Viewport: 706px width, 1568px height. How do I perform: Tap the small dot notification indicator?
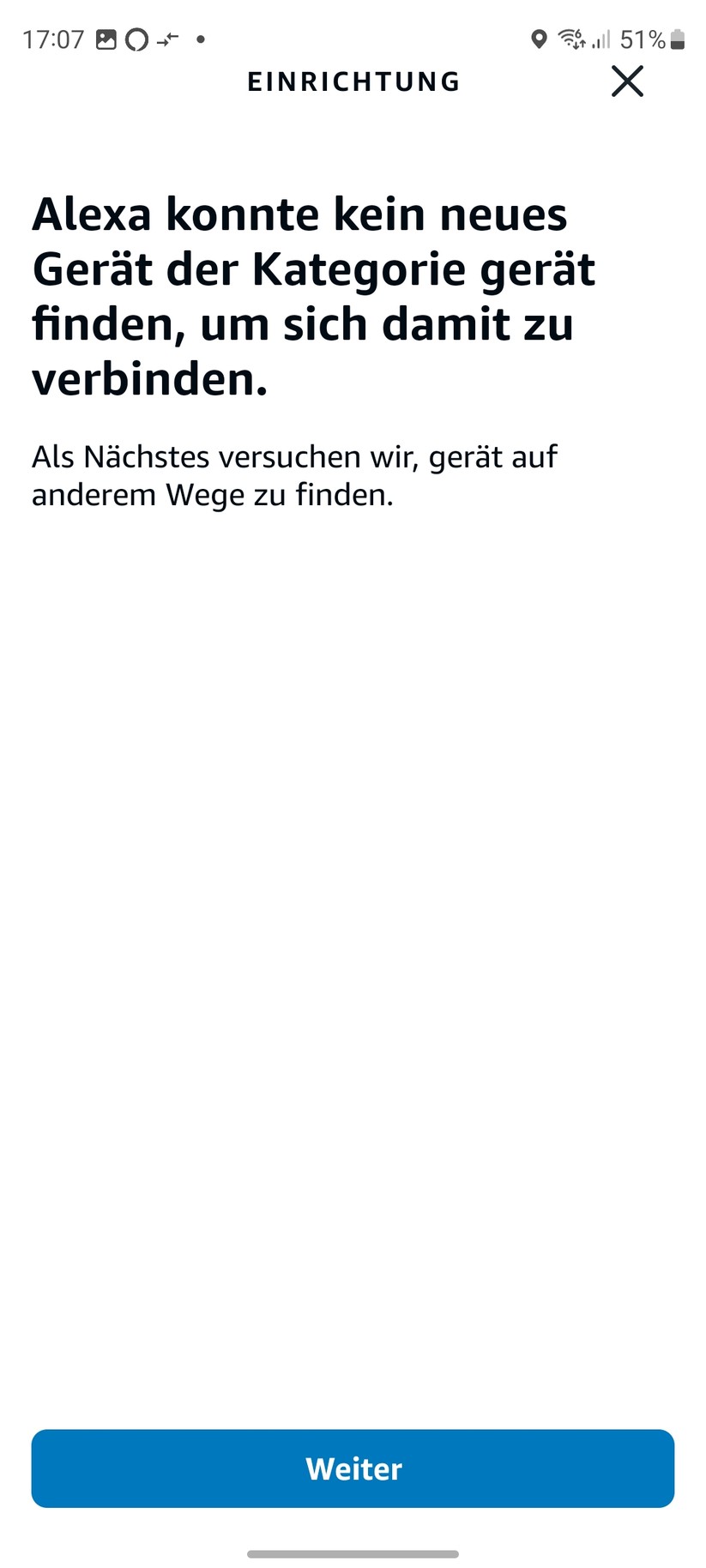click(x=201, y=40)
